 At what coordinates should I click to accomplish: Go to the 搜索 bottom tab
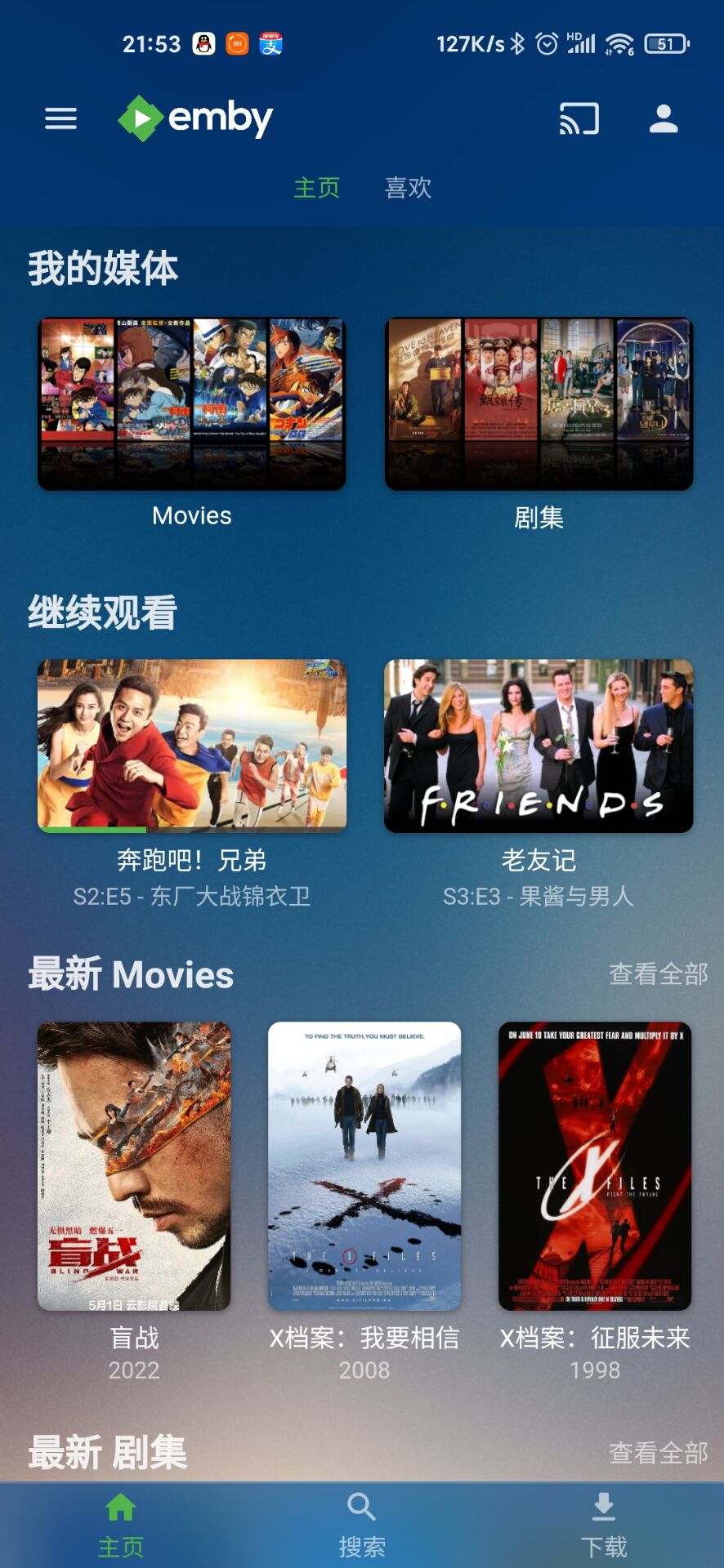pos(362,1526)
